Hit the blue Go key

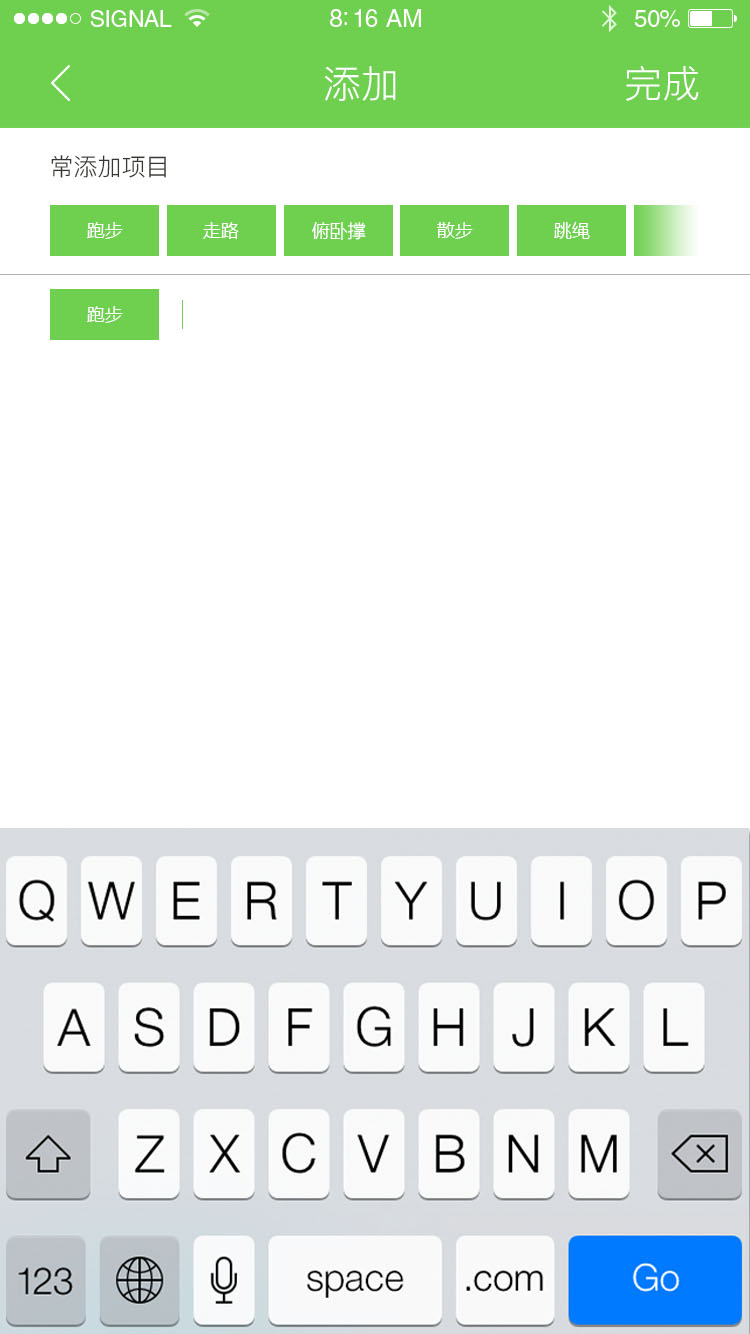tap(655, 1280)
